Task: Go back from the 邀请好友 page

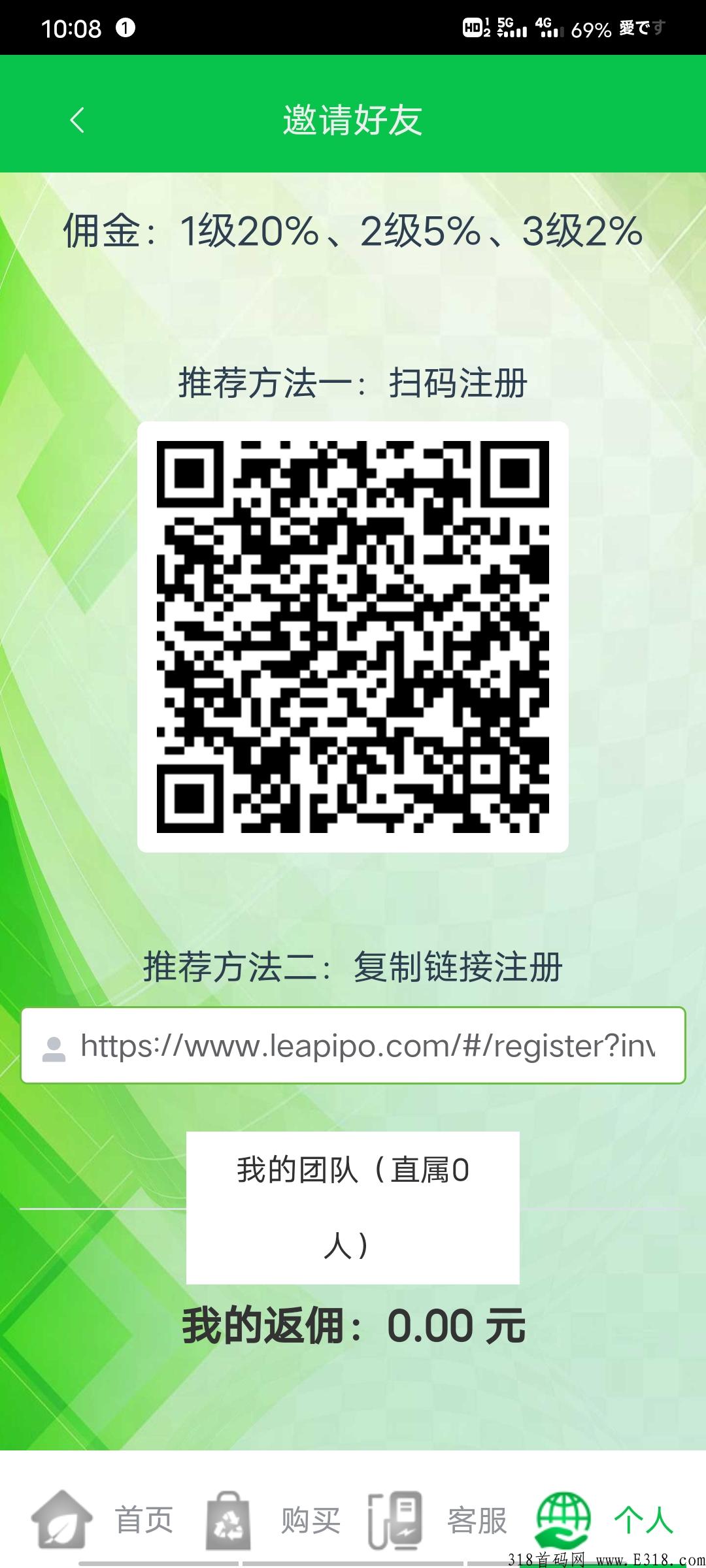Action: pos(77,120)
